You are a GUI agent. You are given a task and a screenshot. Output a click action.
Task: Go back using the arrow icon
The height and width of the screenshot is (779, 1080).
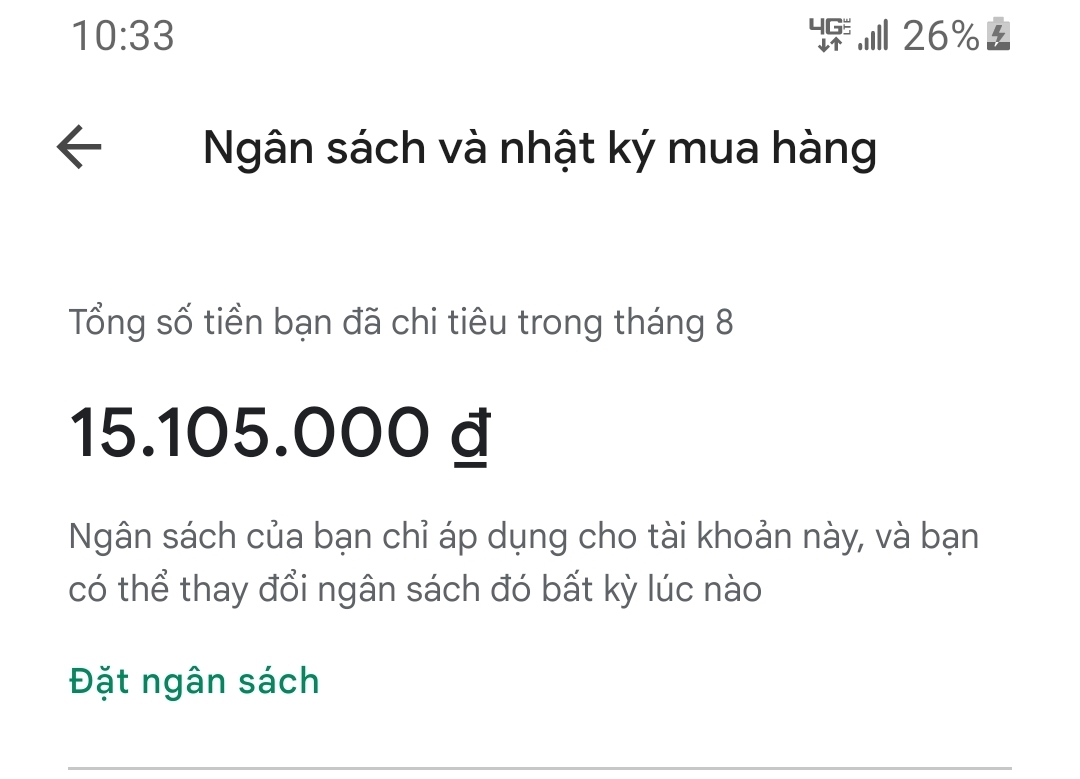[79, 148]
